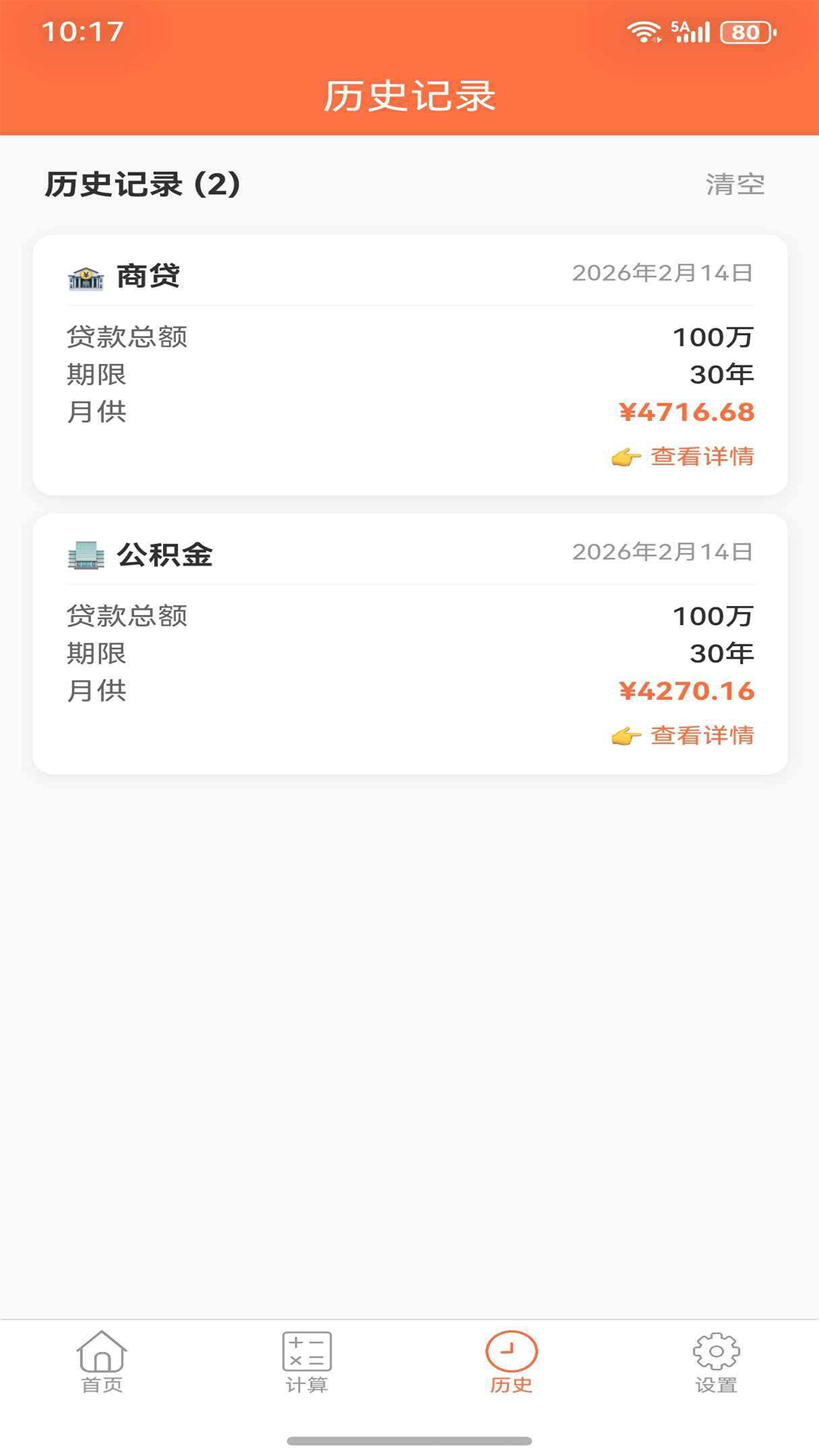
Task: Tap the 历史 clock icon in navigation bar
Action: point(512,1357)
